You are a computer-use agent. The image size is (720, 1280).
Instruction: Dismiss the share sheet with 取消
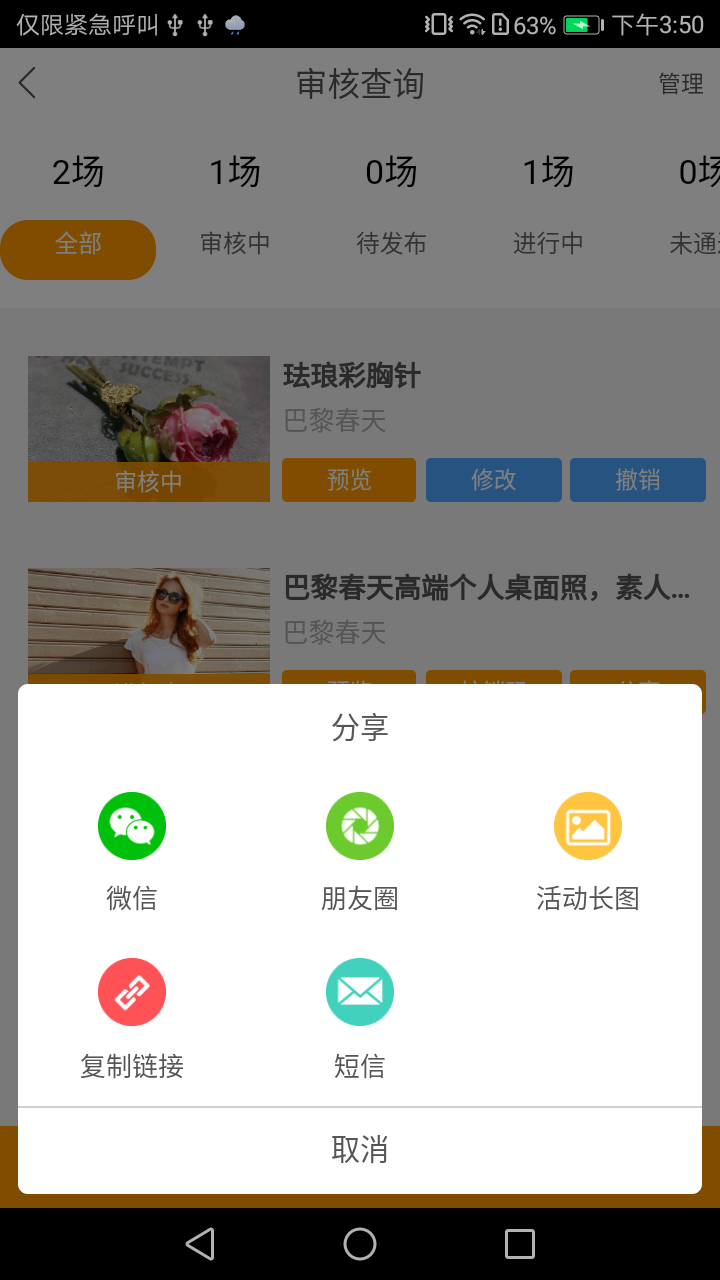tap(360, 1150)
